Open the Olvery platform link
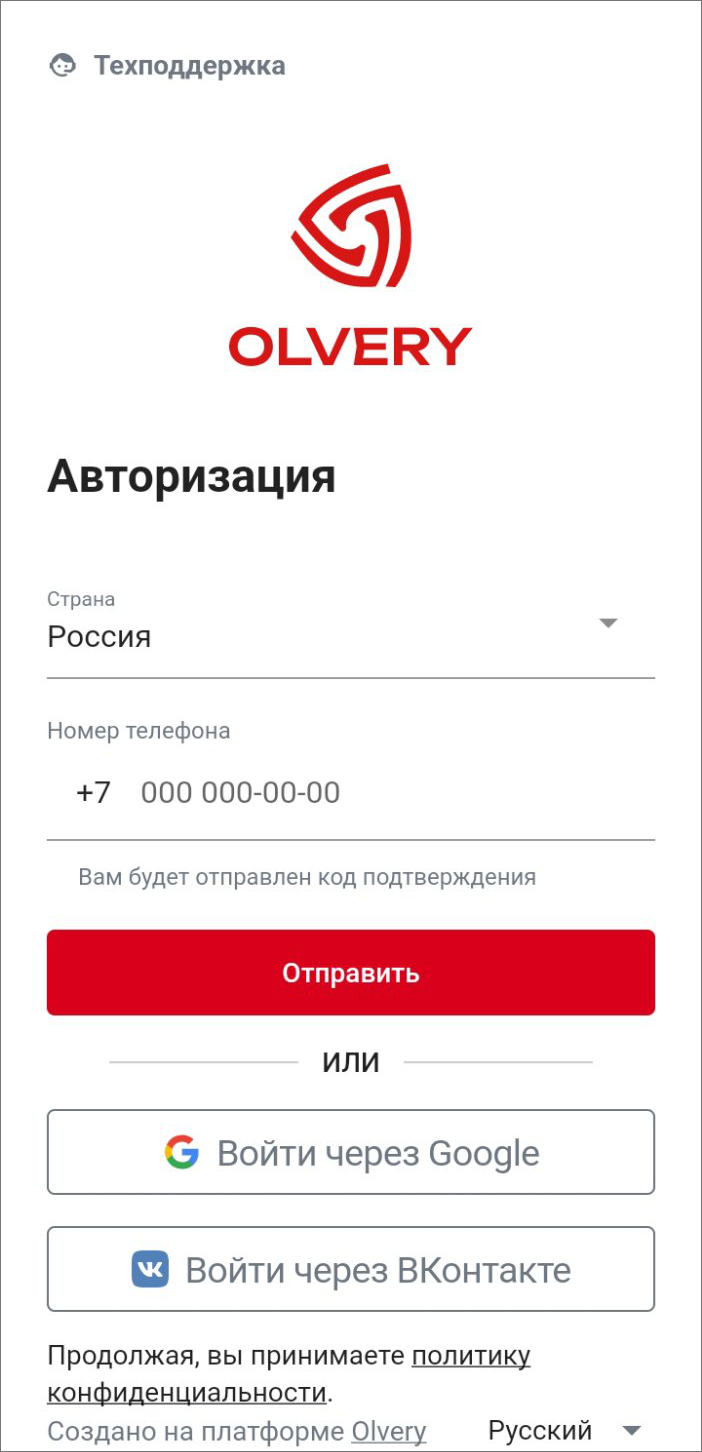This screenshot has width=702, height=1452. pyautogui.click(x=388, y=1432)
